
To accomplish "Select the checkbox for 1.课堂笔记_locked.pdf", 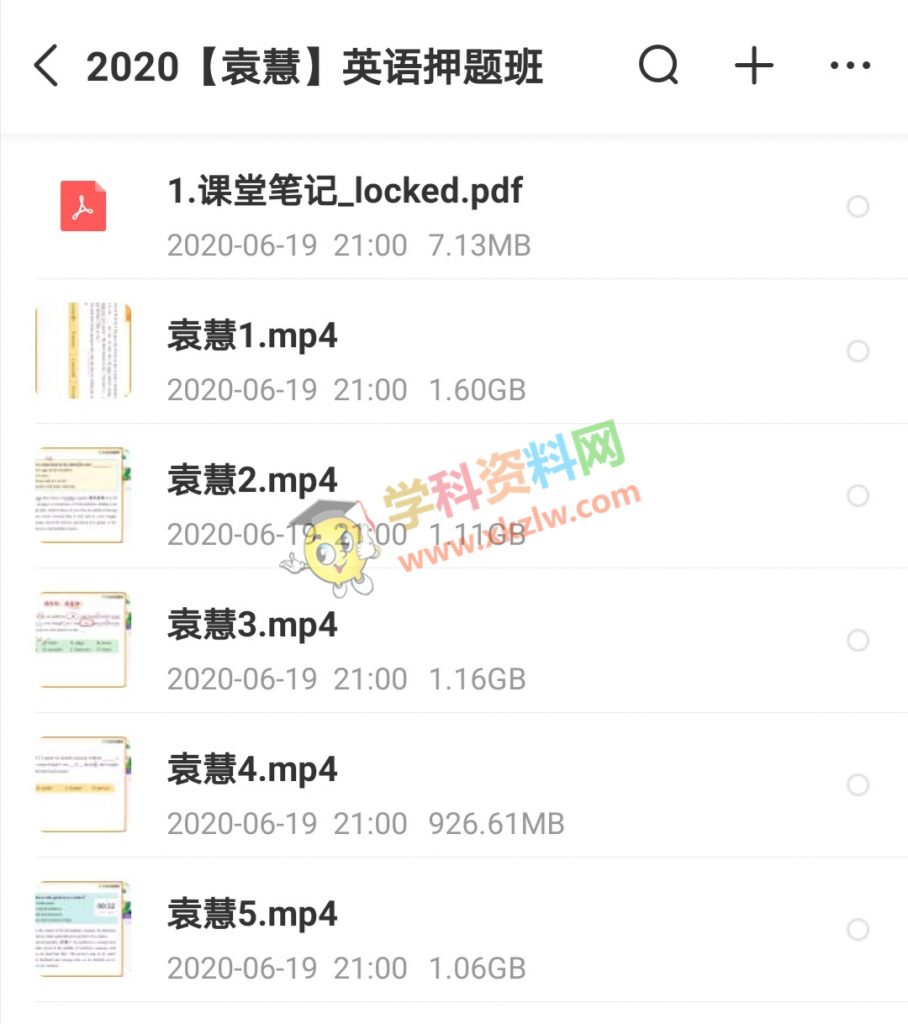I will pyautogui.click(x=858, y=207).
